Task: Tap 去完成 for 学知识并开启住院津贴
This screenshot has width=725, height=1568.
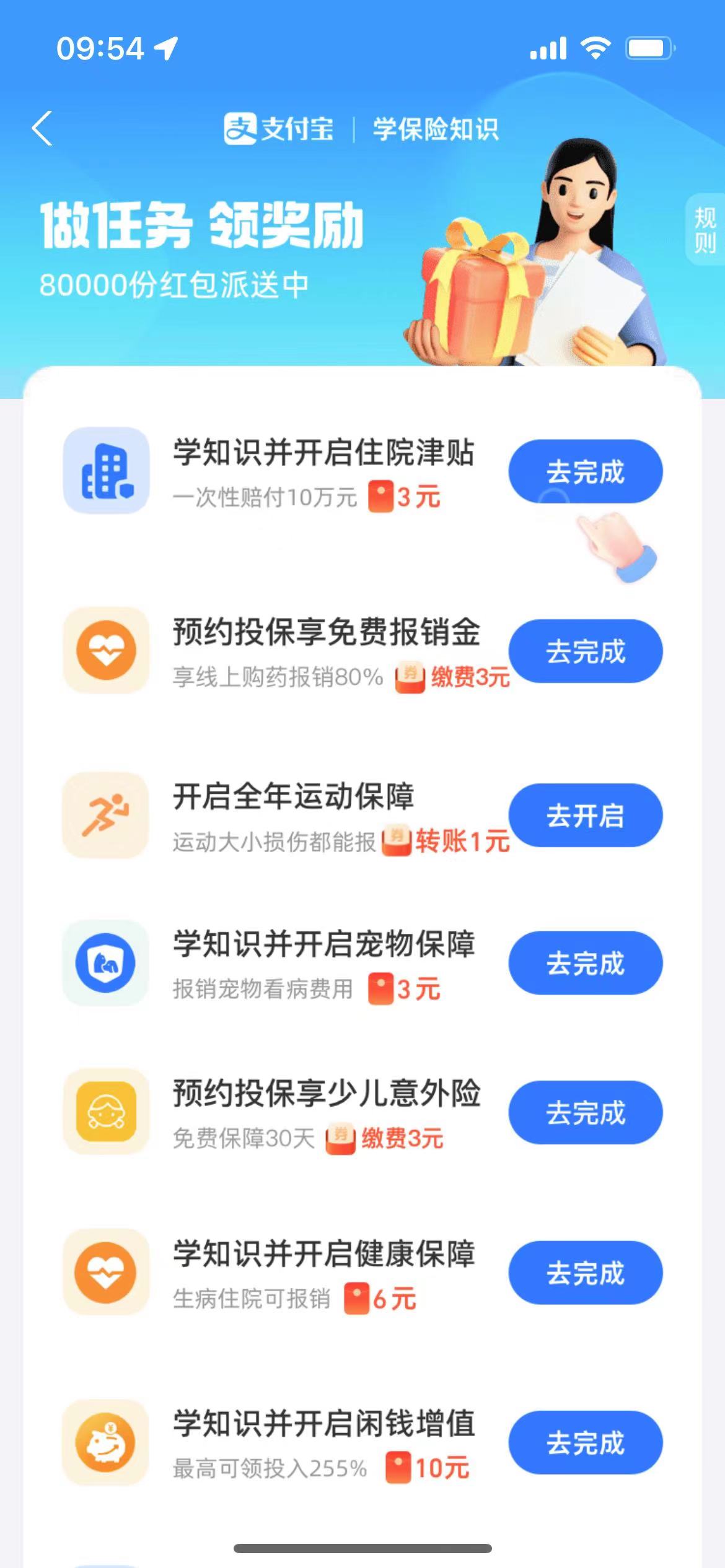Action: click(585, 471)
